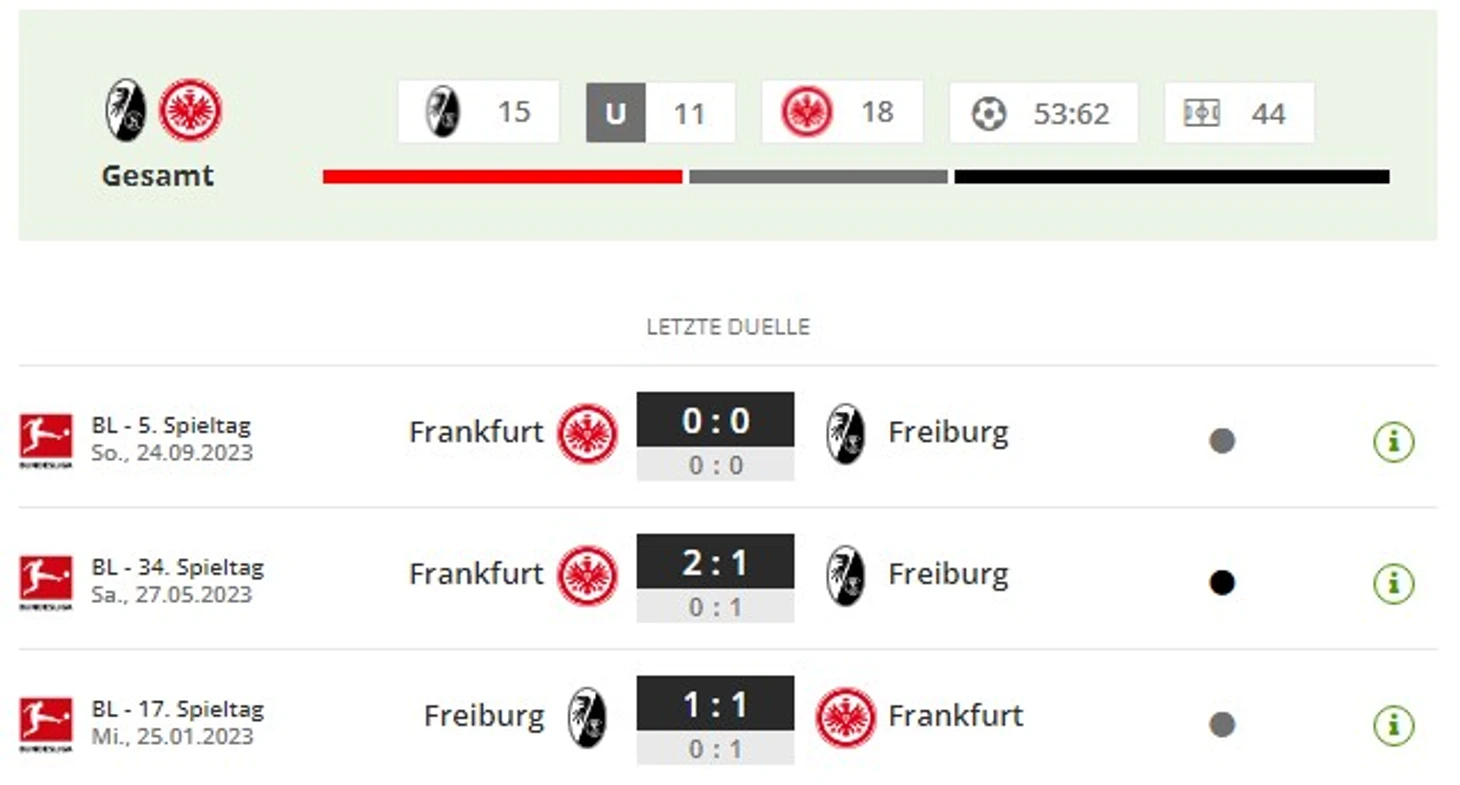
Task: Open info for the 27.05.2023 match
Action: (1393, 582)
